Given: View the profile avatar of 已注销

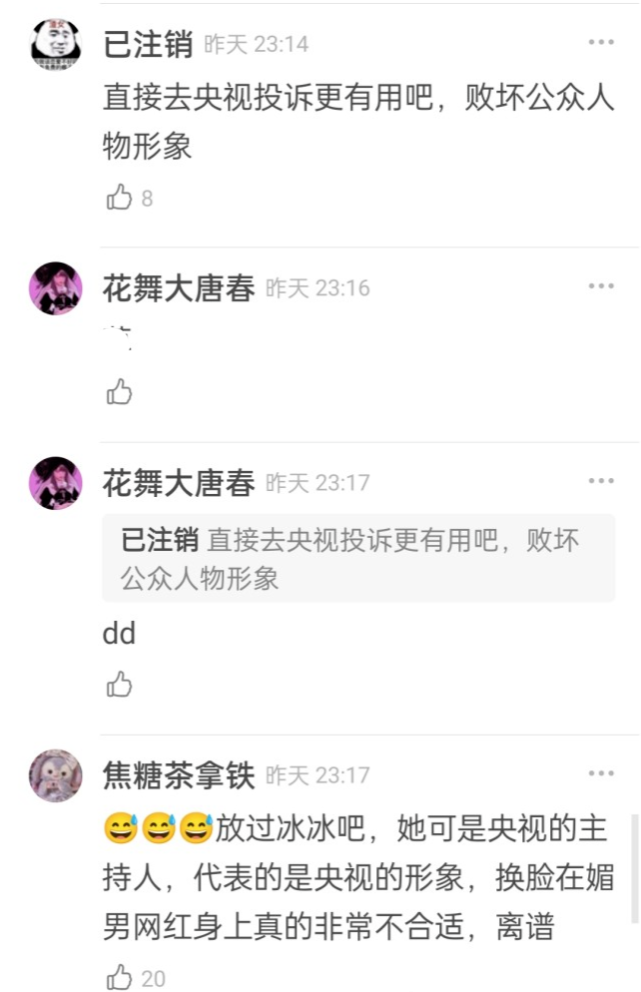Looking at the screenshot, I should click(55, 46).
